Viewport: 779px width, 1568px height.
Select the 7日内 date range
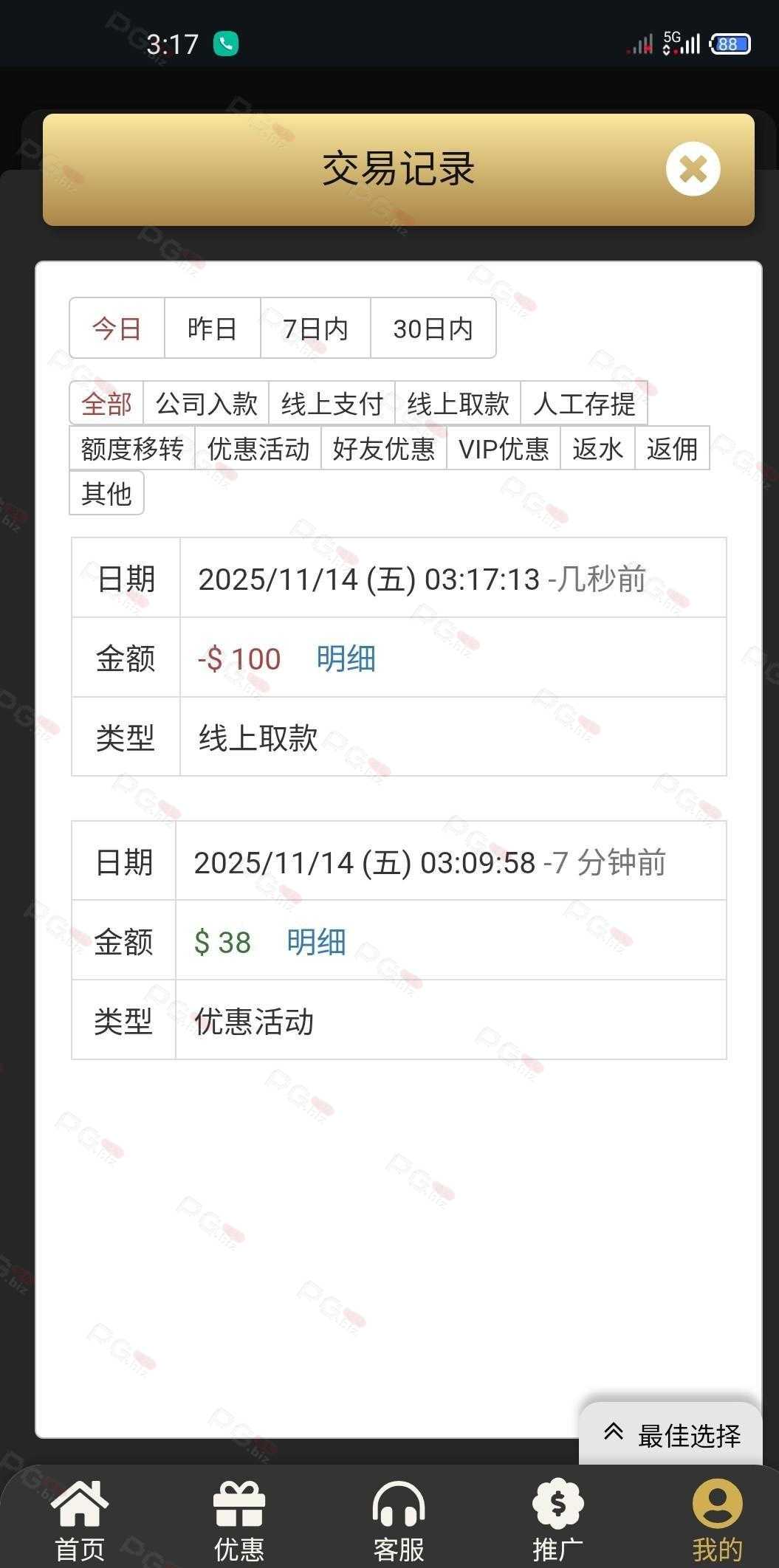pyautogui.click(x=315, y=329)
